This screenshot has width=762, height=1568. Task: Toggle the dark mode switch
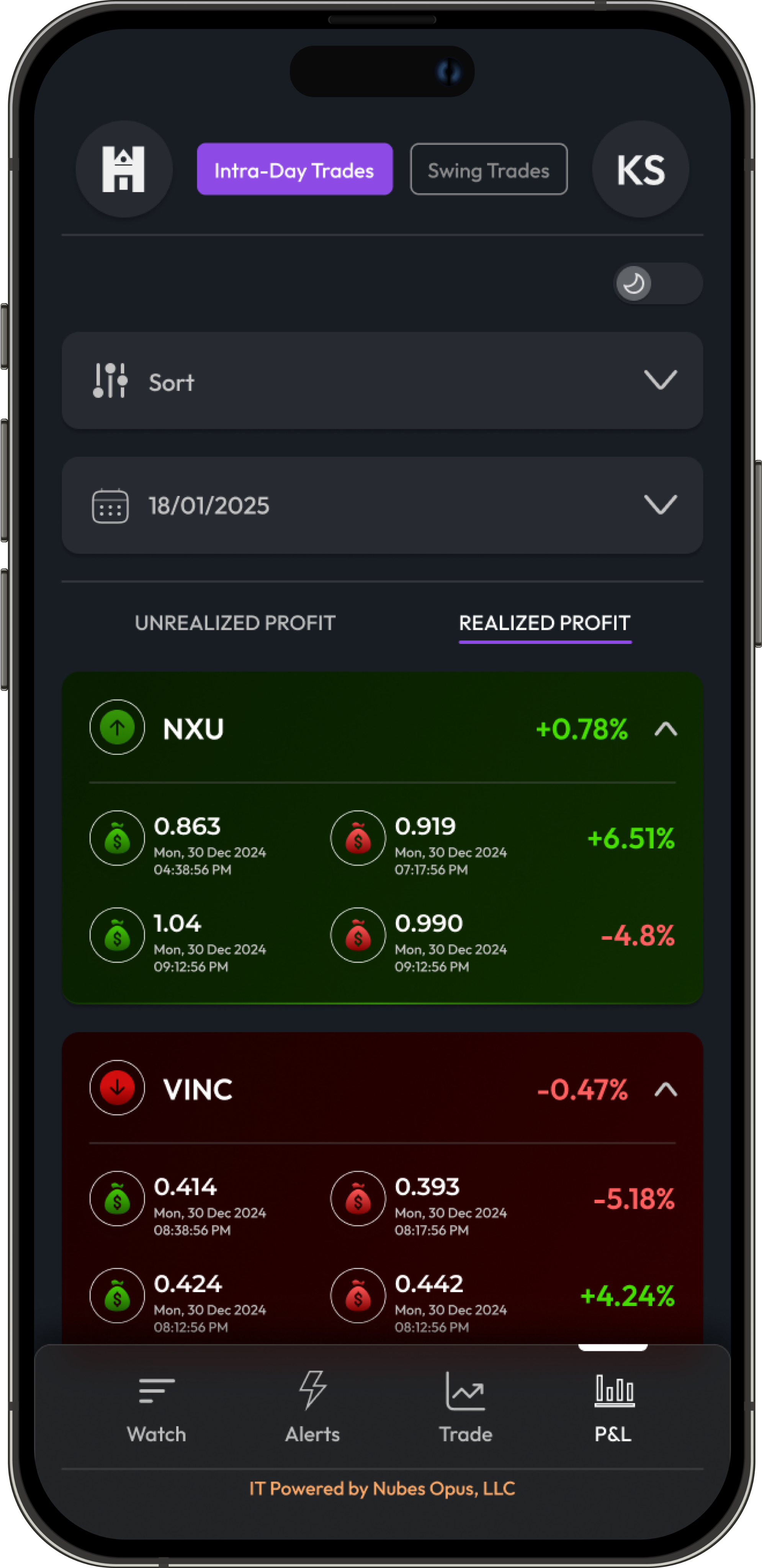[x=657, y=283]
